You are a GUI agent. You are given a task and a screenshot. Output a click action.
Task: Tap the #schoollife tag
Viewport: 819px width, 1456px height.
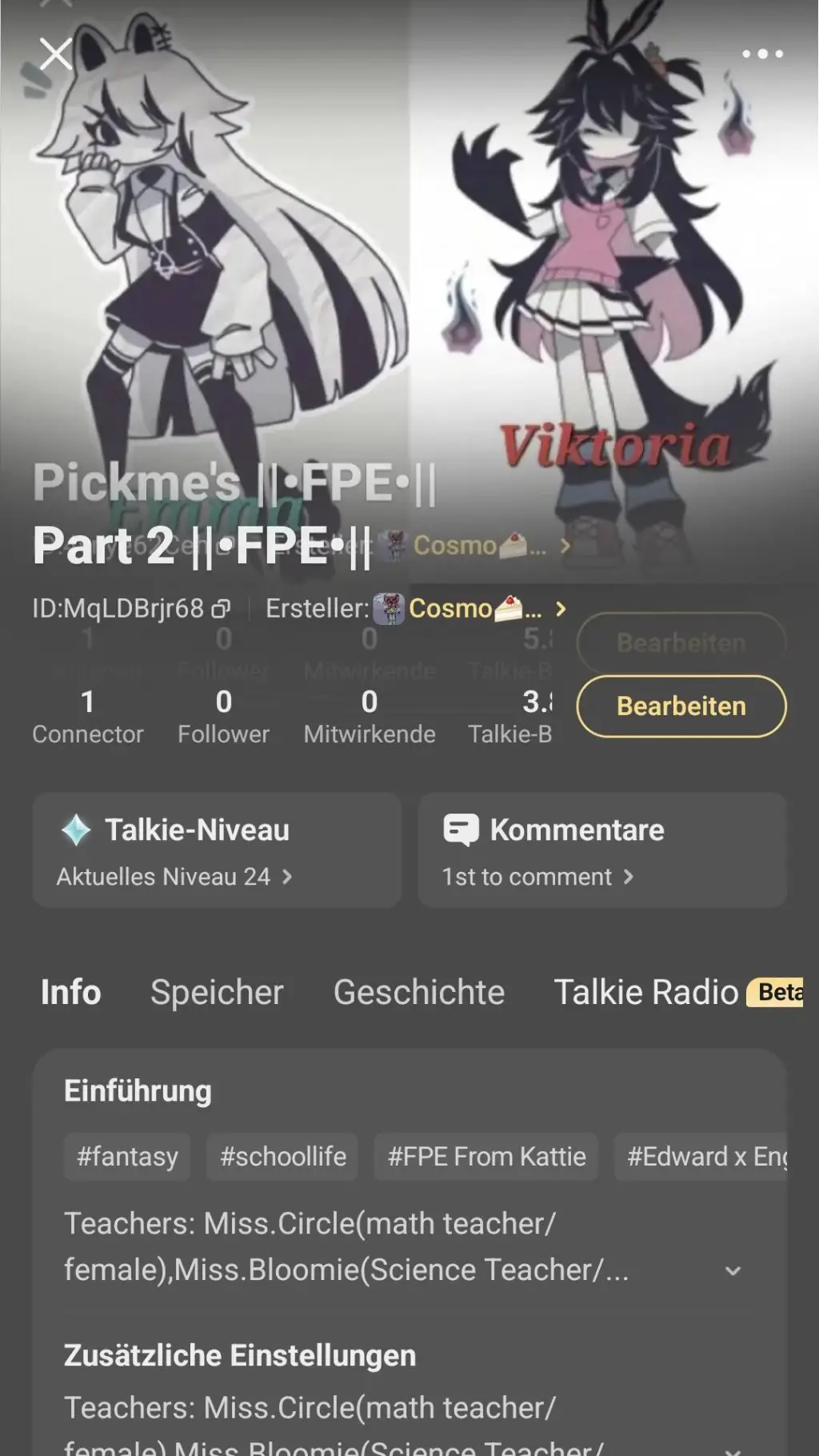point(282,1157)
